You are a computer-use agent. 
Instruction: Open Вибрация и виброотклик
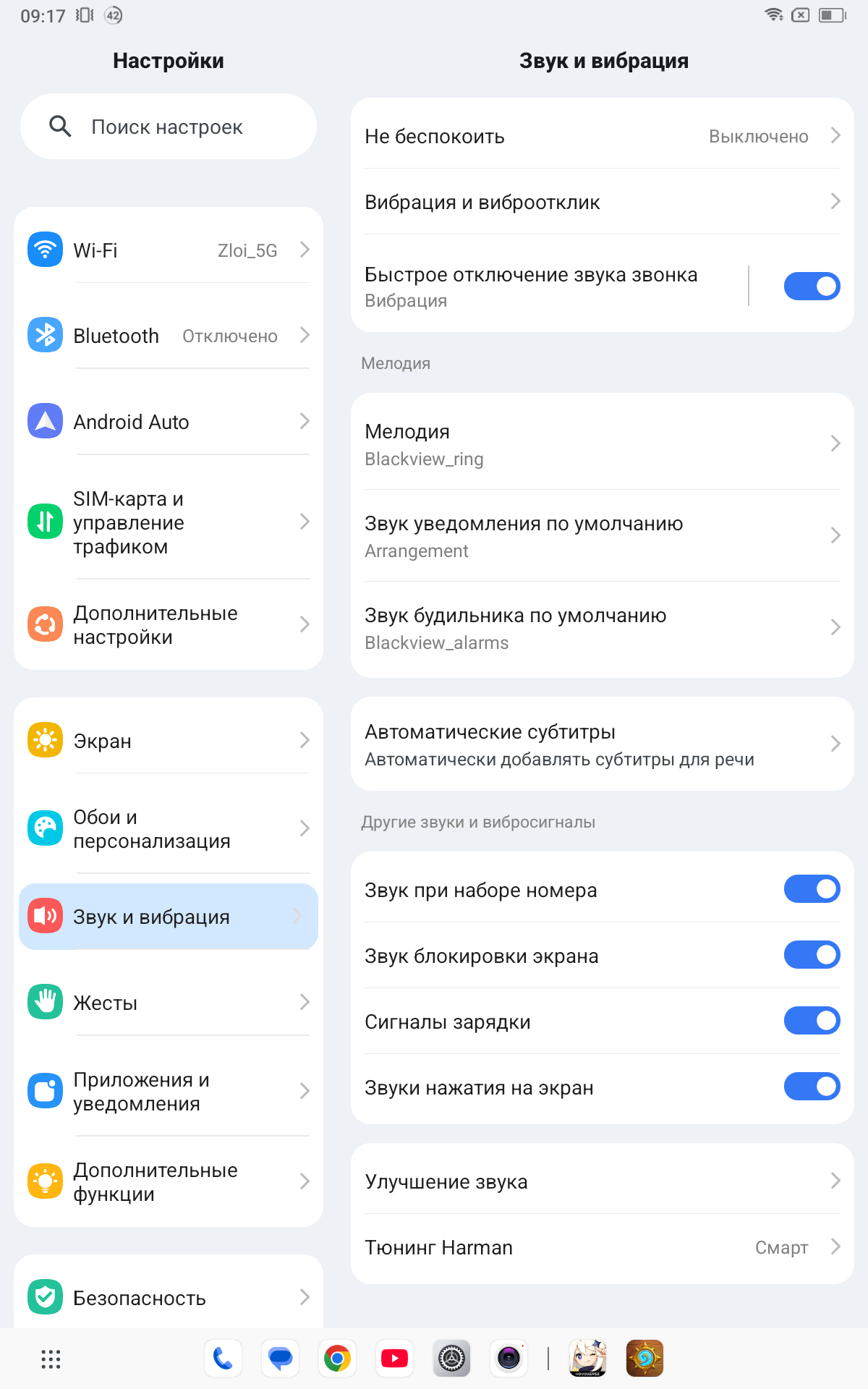[602, 202]
